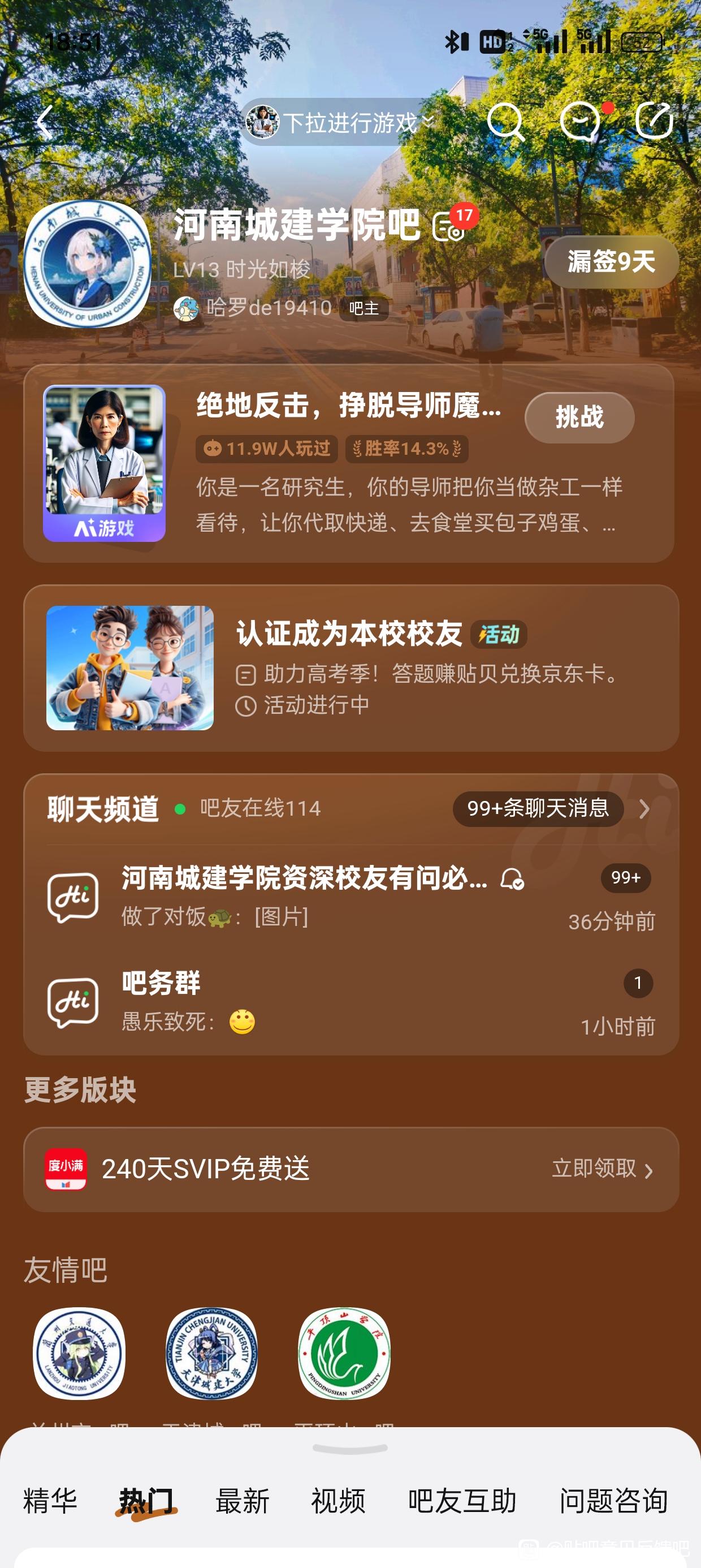The height and width of the screenshot is (1568, 701).
Task: View the bar owner 哈罗de19410 profile
Action: point(268,309)
